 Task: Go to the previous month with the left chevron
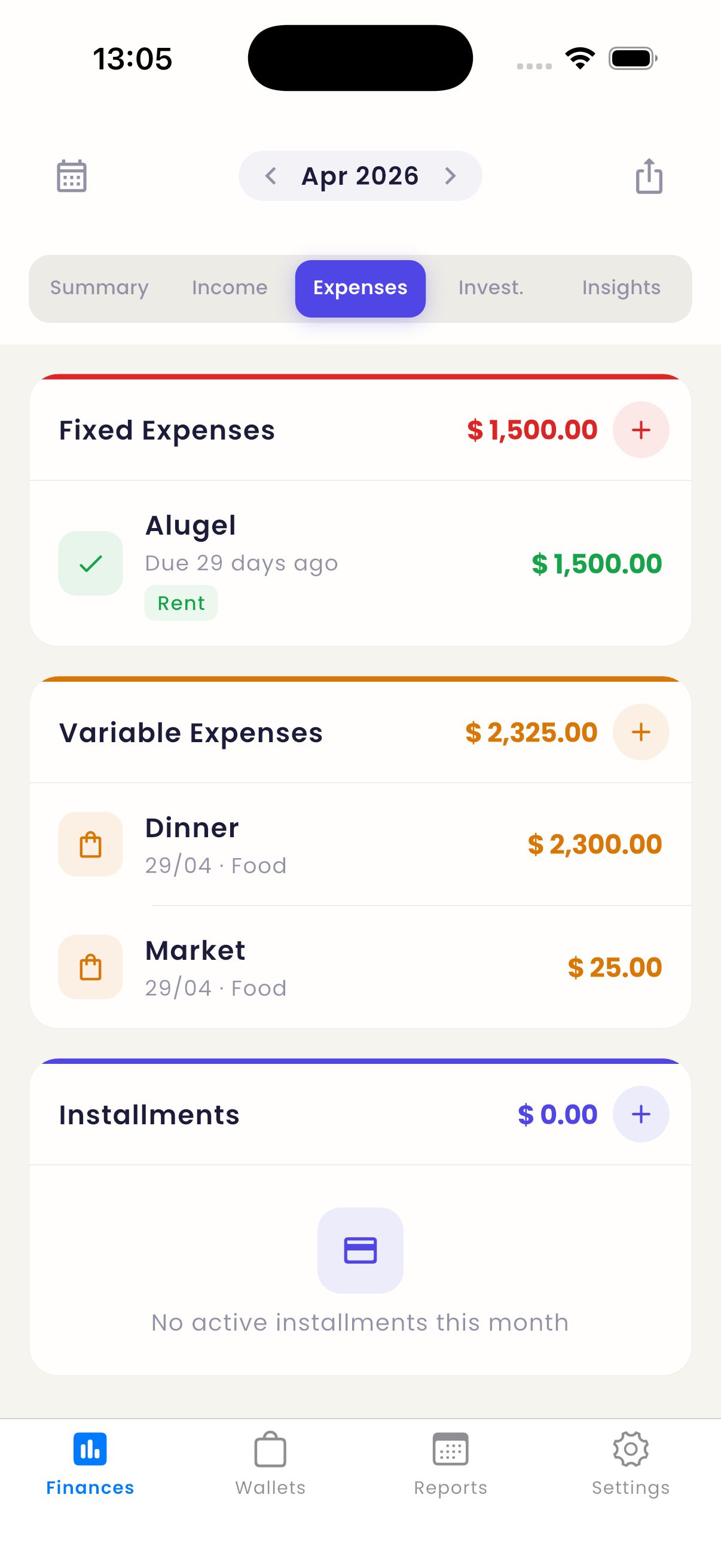(x=272, y=176)
